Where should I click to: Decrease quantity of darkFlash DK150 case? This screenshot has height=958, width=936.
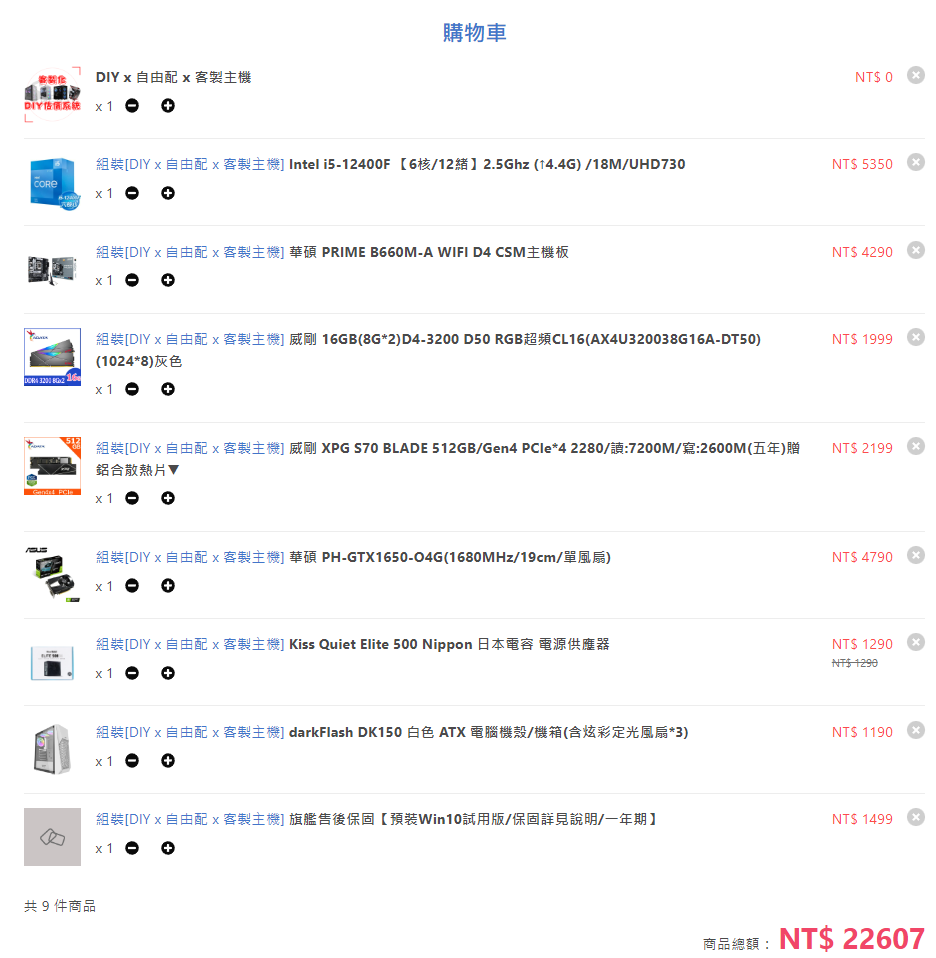[x=132, y=761]
